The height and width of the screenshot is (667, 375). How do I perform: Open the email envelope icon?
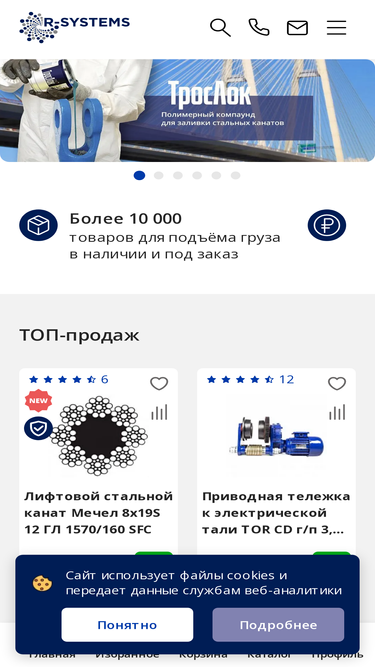[297, 28]
